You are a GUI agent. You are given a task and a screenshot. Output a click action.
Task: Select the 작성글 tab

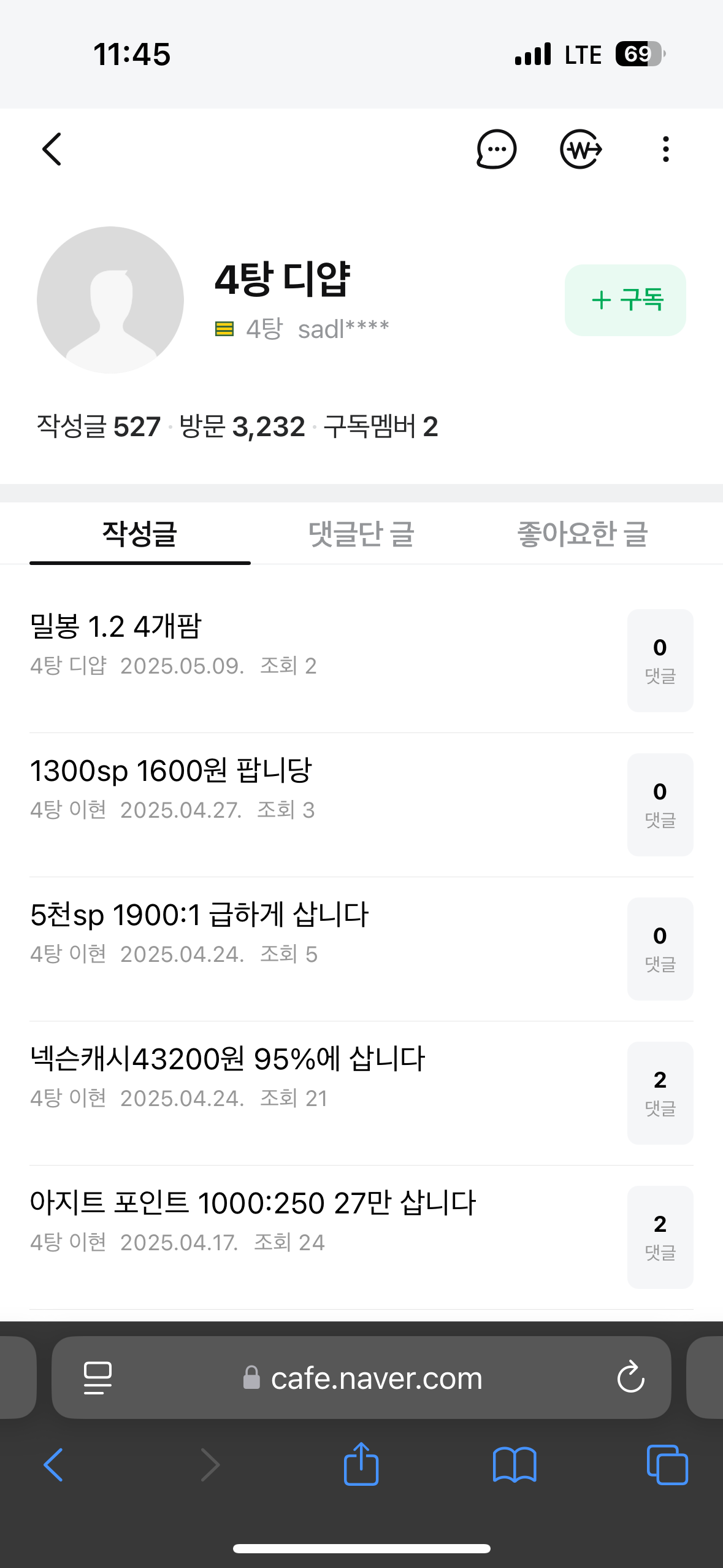coord(140,534)
